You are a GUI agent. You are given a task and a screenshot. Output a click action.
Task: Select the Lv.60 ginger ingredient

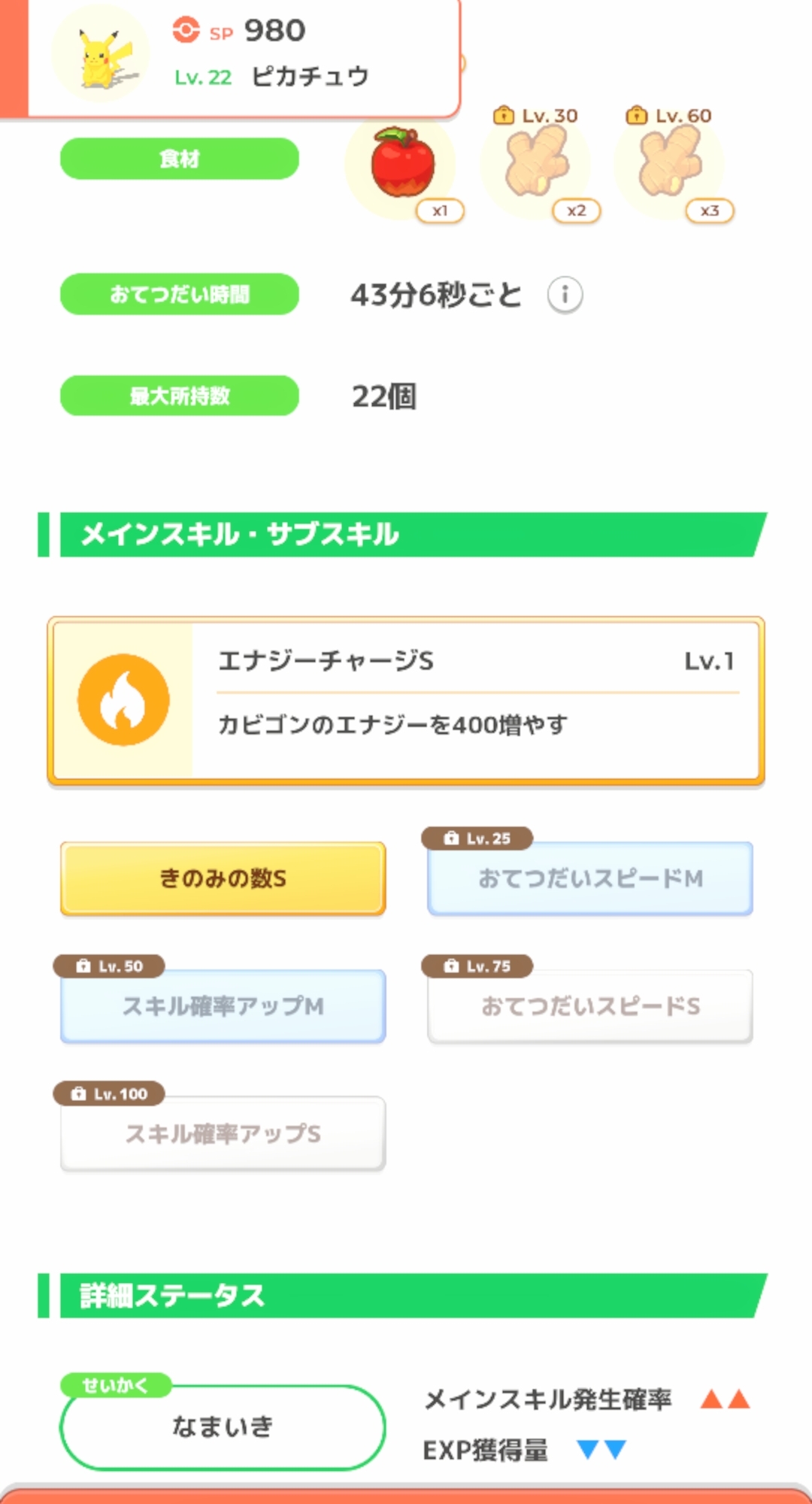(671, 164)
